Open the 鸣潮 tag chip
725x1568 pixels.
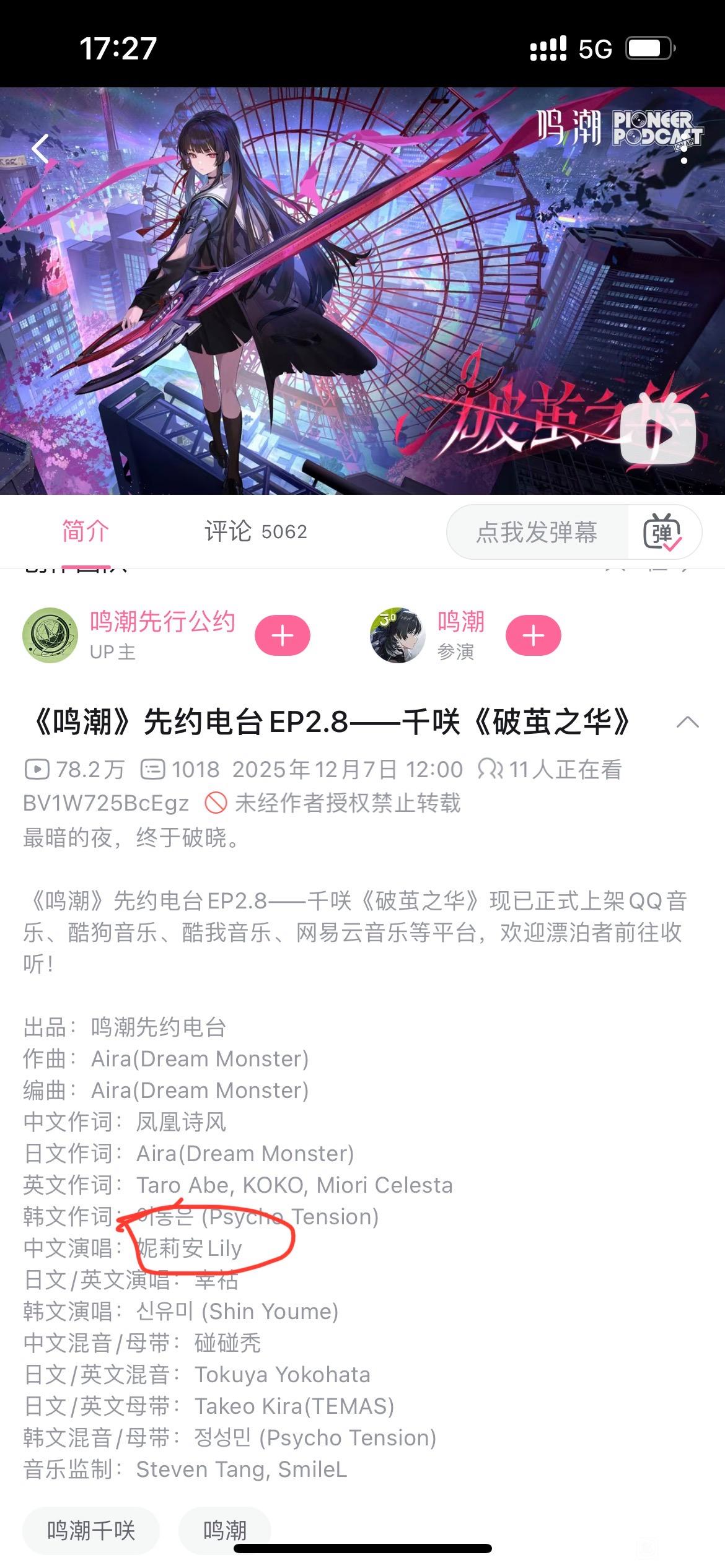224,1531
